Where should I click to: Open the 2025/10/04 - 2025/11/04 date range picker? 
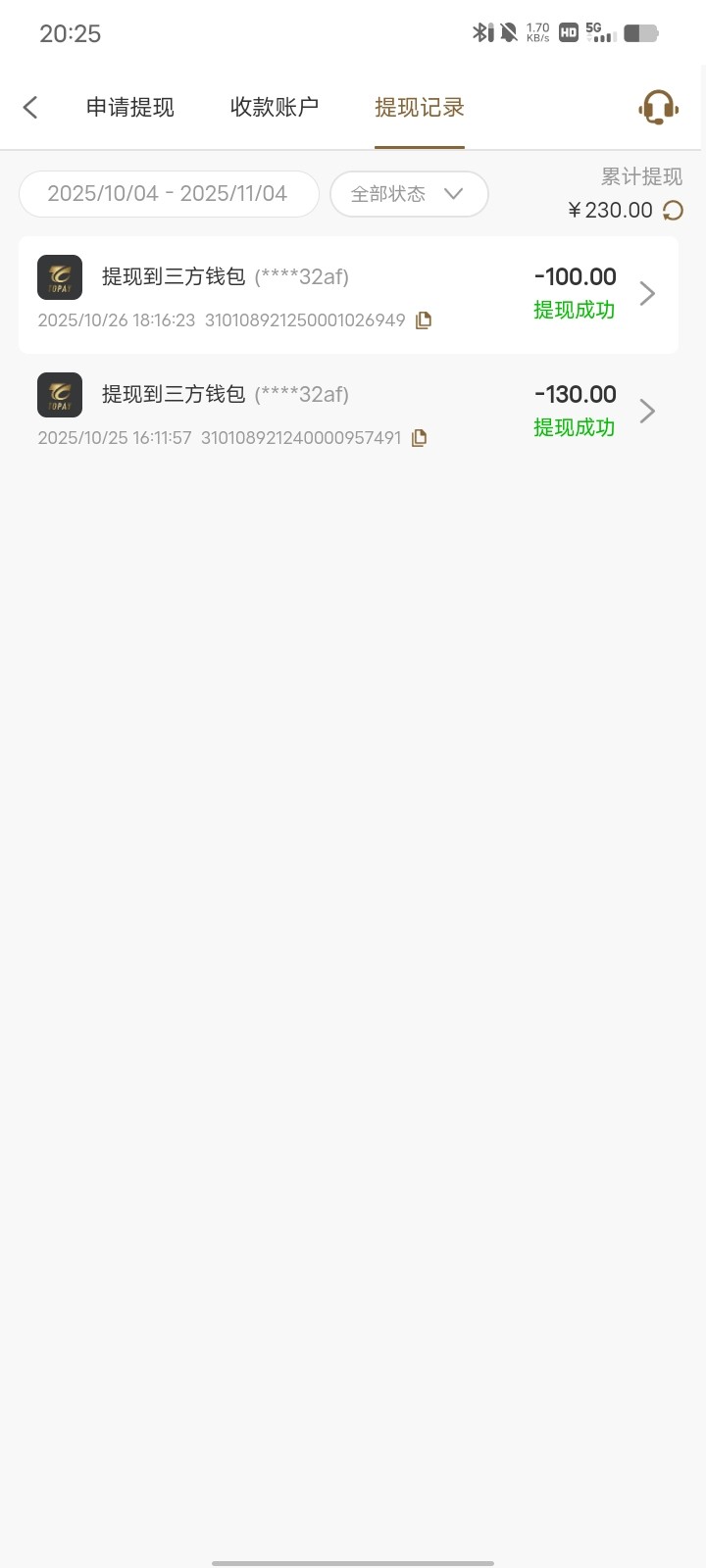pyautogui.click(x=169, y=193)
